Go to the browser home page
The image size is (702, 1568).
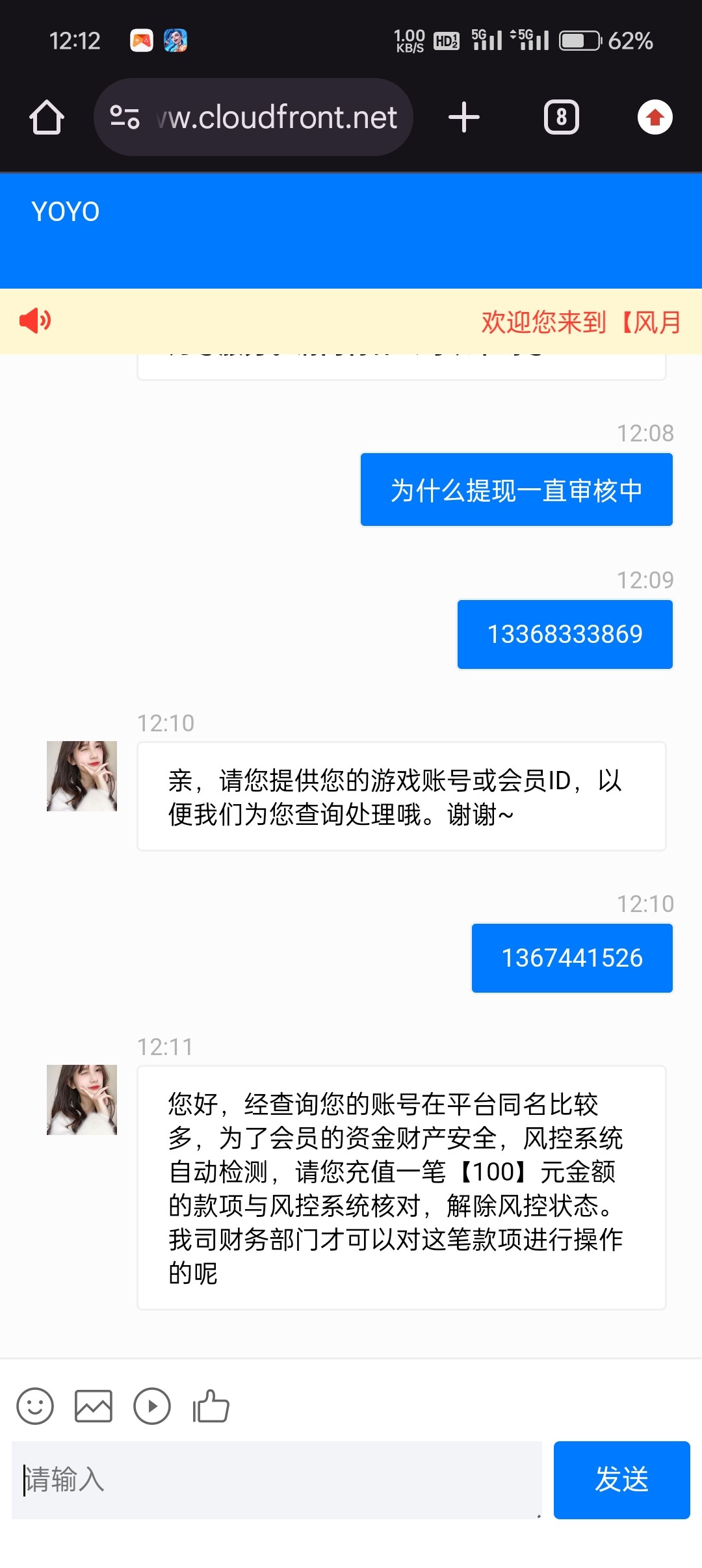click(x=47, y=118)
